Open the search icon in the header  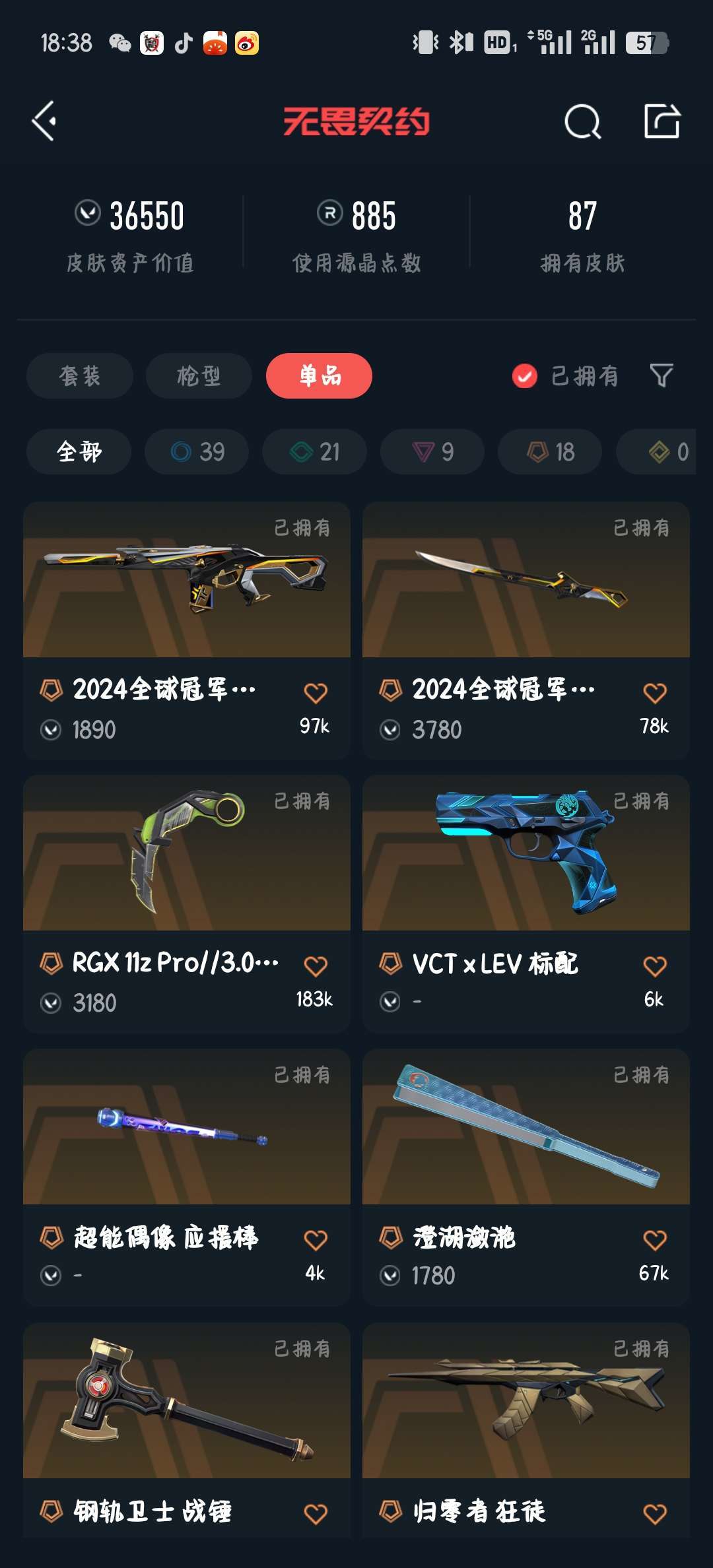pyautogui.click(x=582, y=121)
